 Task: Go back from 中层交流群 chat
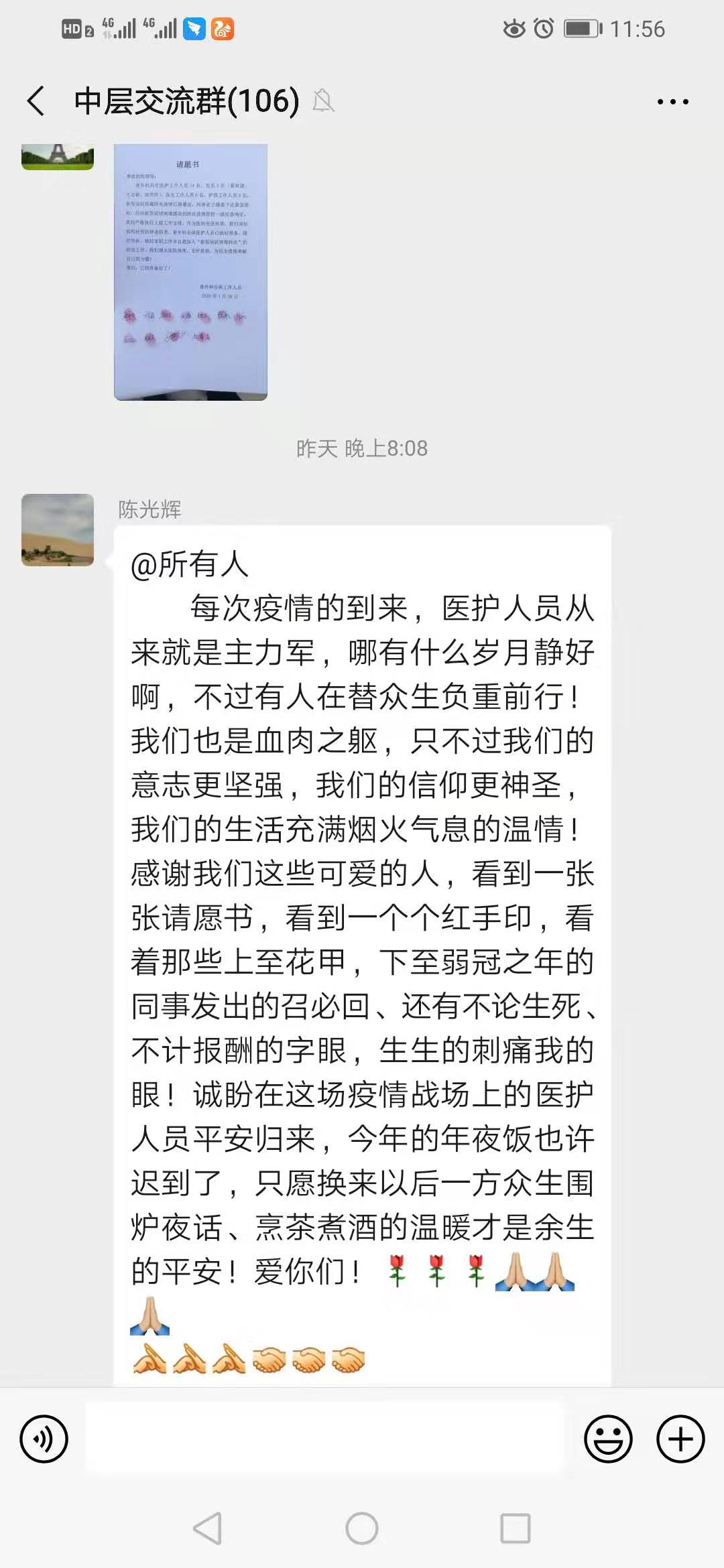(x=36, y=101)
